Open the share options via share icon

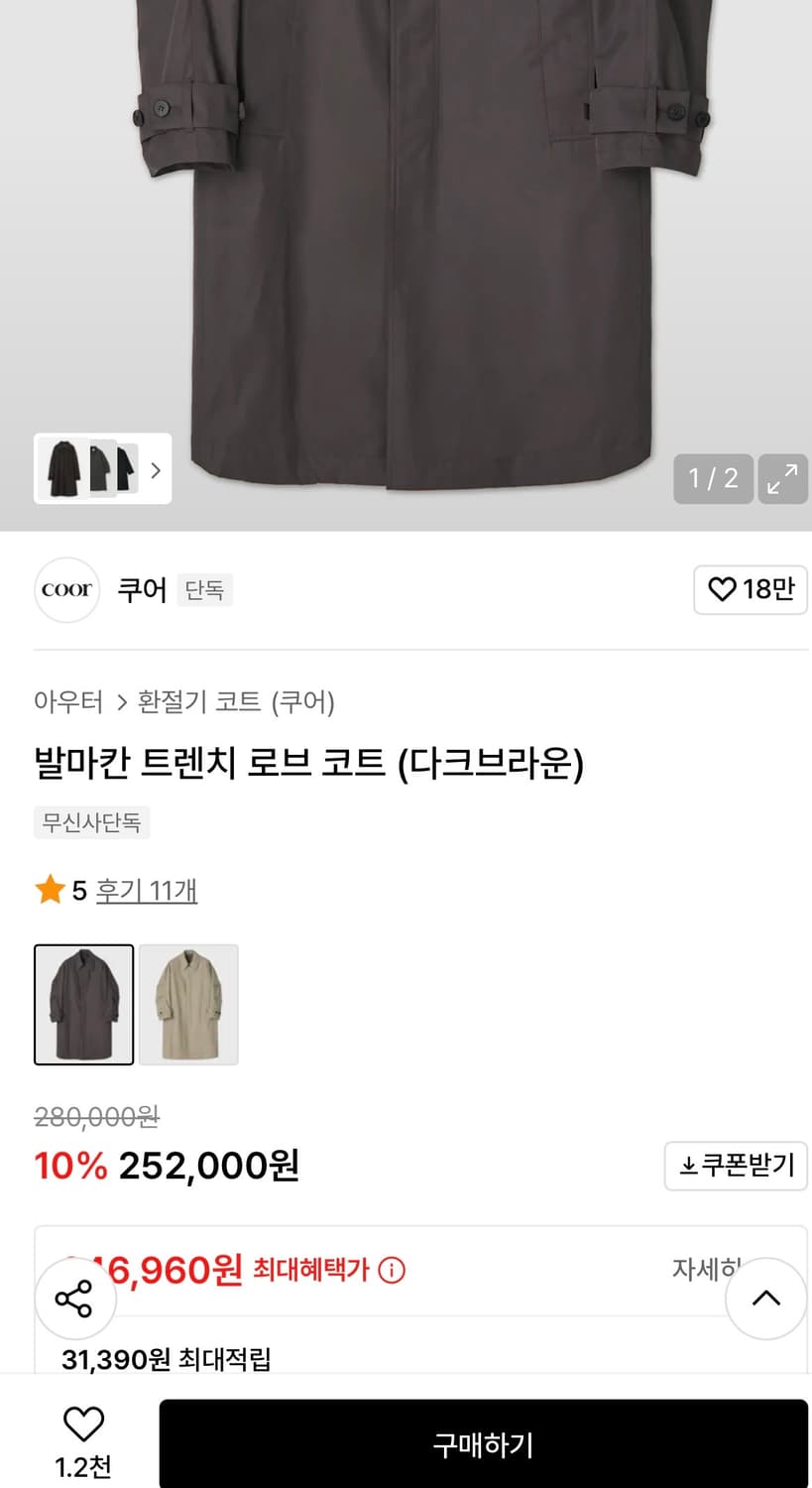coord(75,1298)
